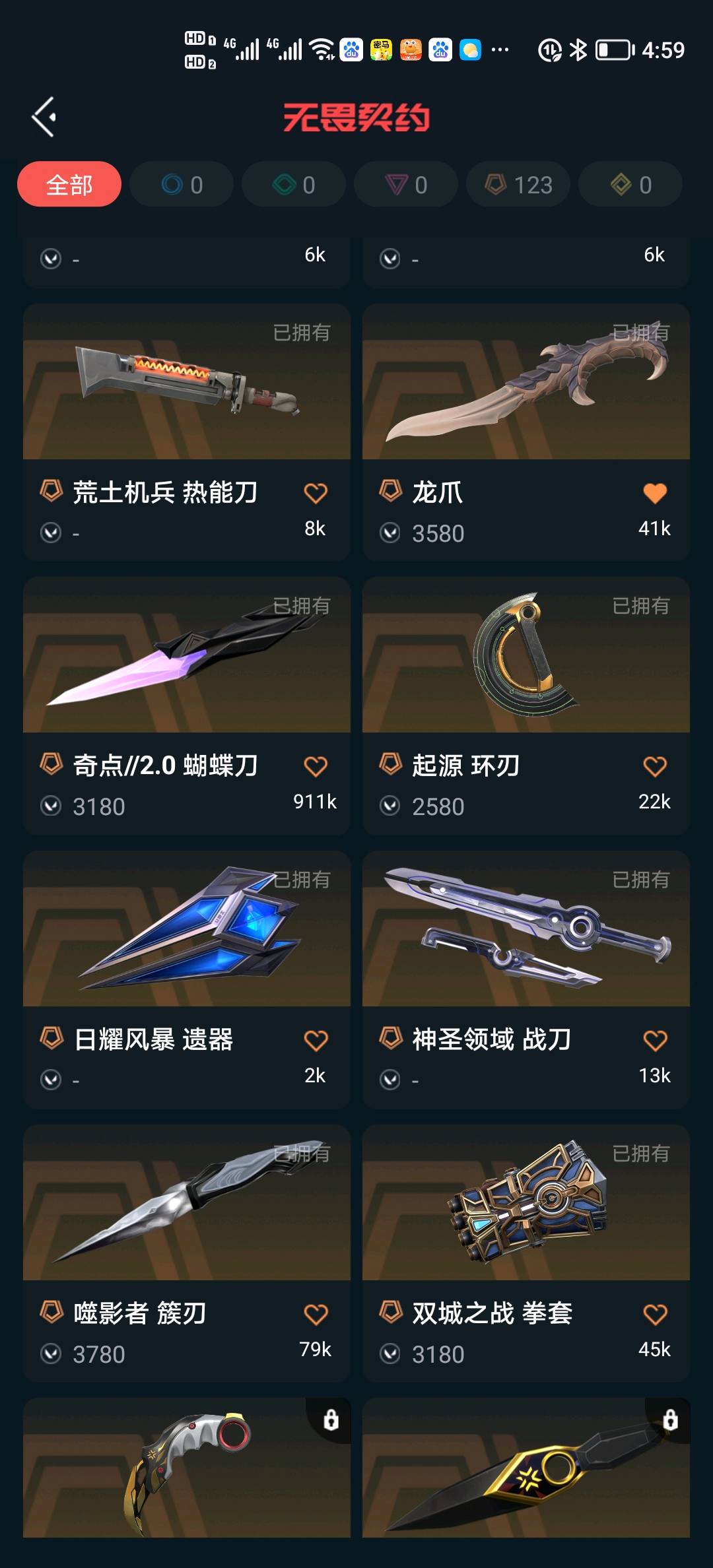Screen dimensions: 713x1568
Task: Like the 噬影者 簇刃 skin
Action: coord(316,1314)
